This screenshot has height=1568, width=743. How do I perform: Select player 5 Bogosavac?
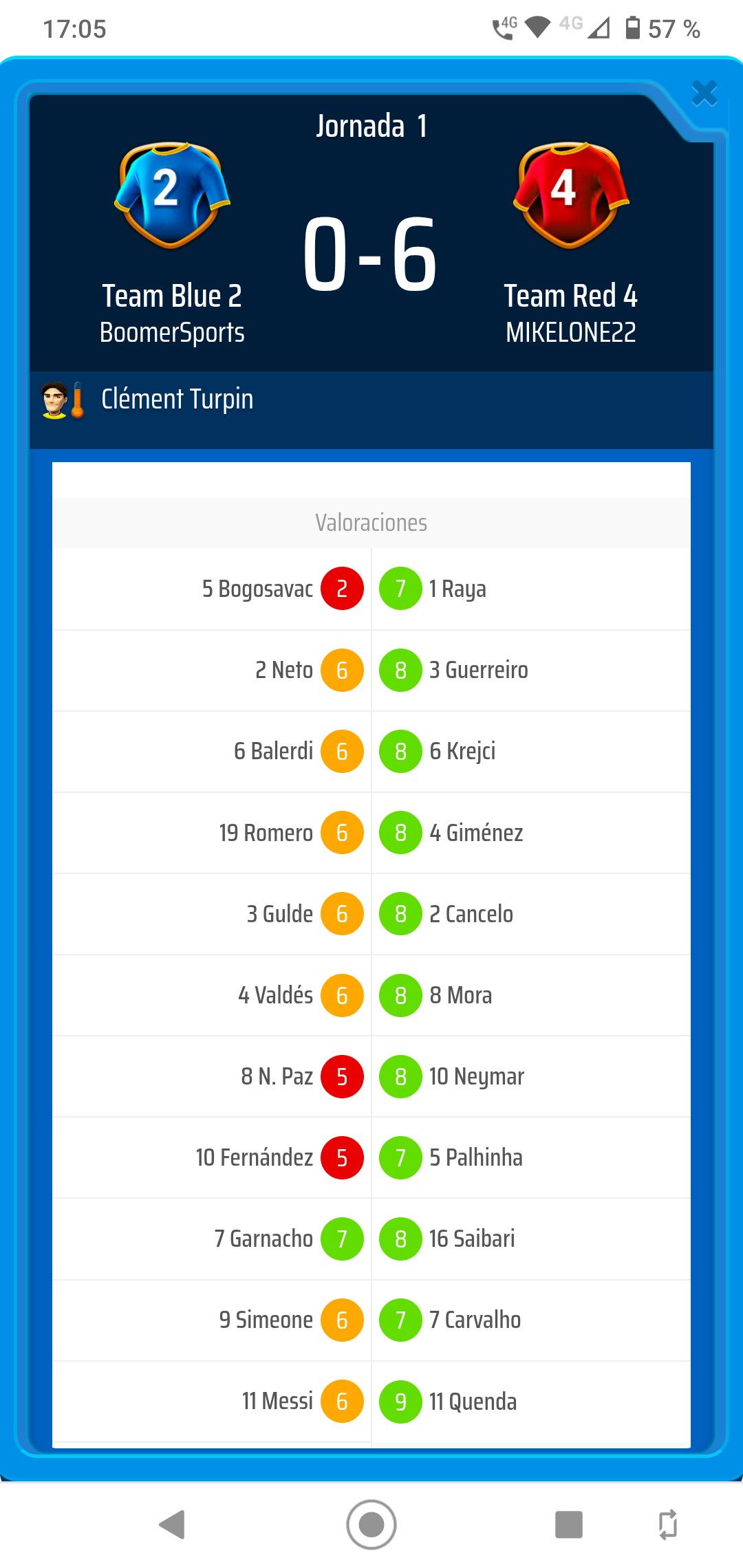[x=257, y=589]
